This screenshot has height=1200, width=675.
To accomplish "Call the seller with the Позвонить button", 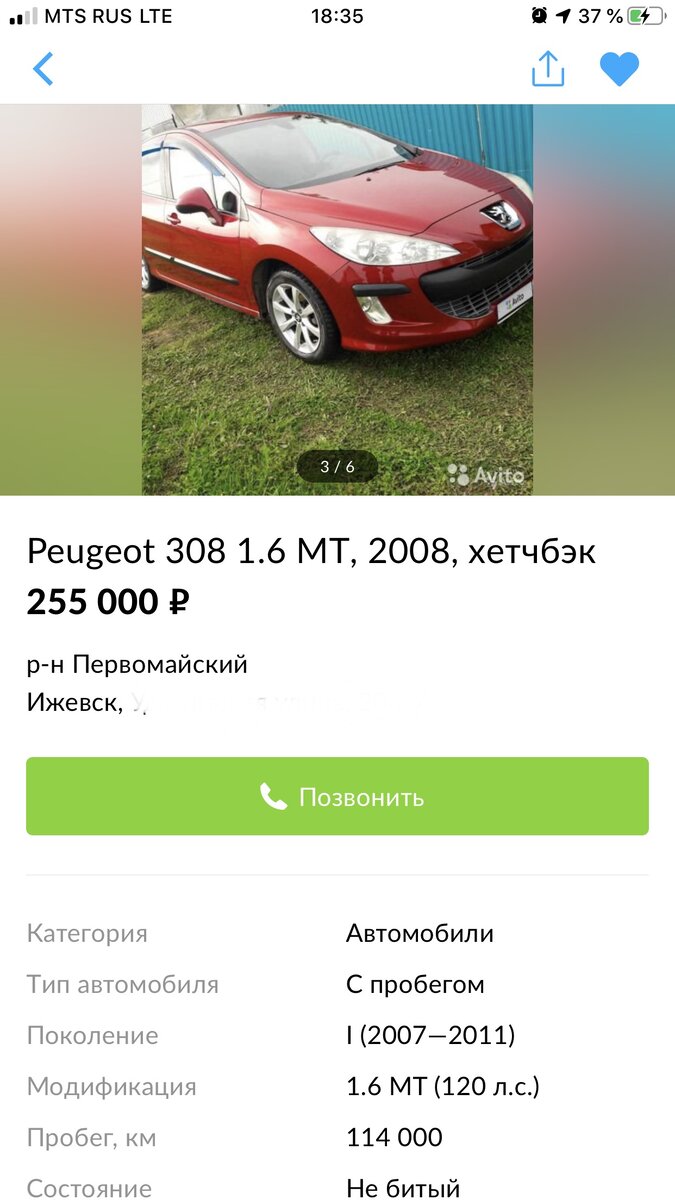I will [x=337, y=796].
